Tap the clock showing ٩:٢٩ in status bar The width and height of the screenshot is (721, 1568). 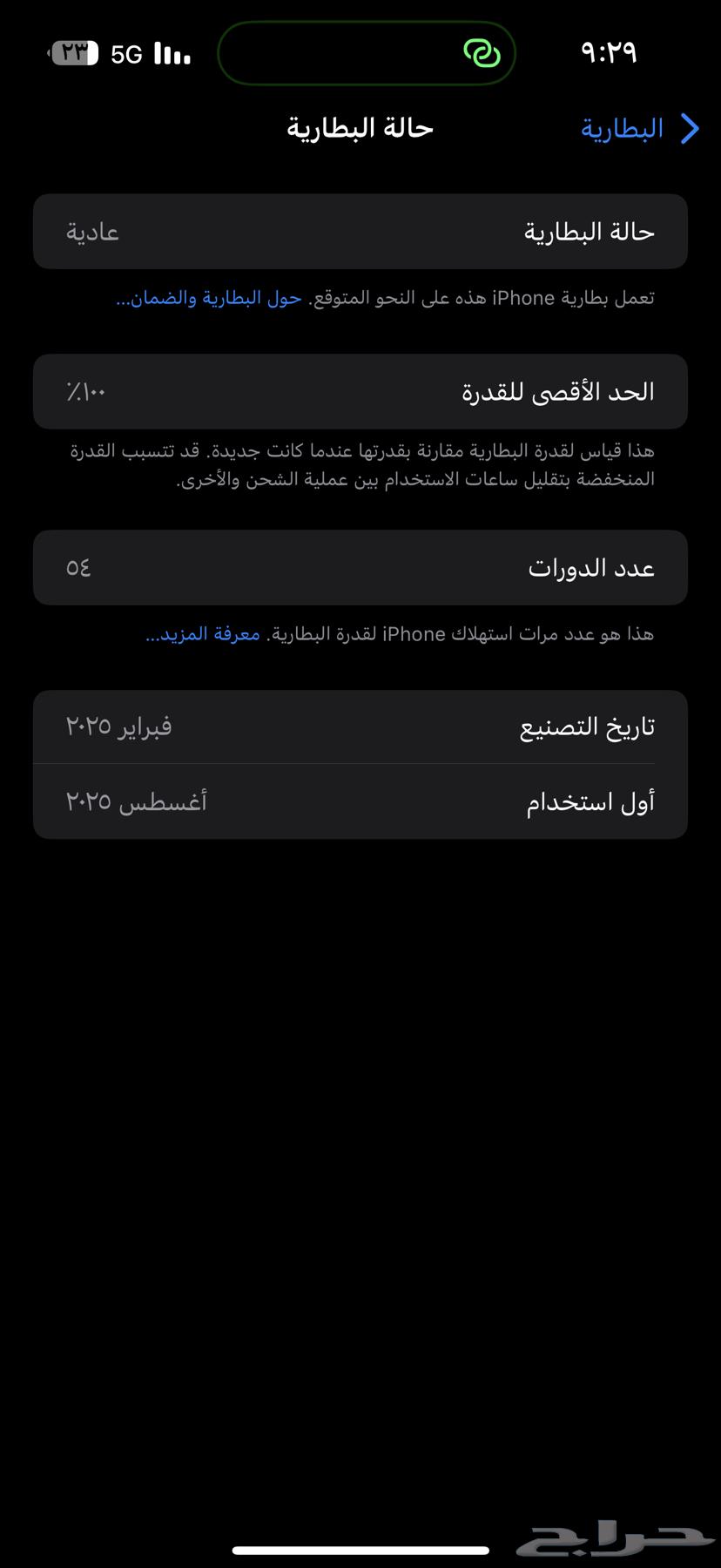[610, 52]
